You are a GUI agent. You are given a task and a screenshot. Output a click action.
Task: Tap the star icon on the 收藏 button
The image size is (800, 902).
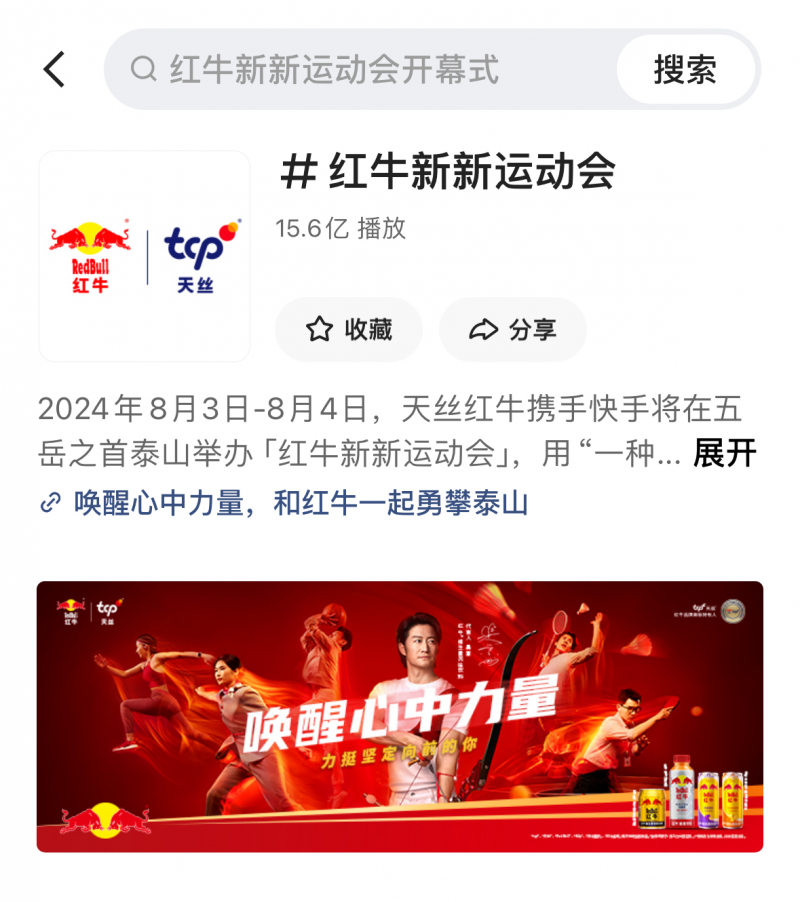pyautogui.click(x=319, y=328)
